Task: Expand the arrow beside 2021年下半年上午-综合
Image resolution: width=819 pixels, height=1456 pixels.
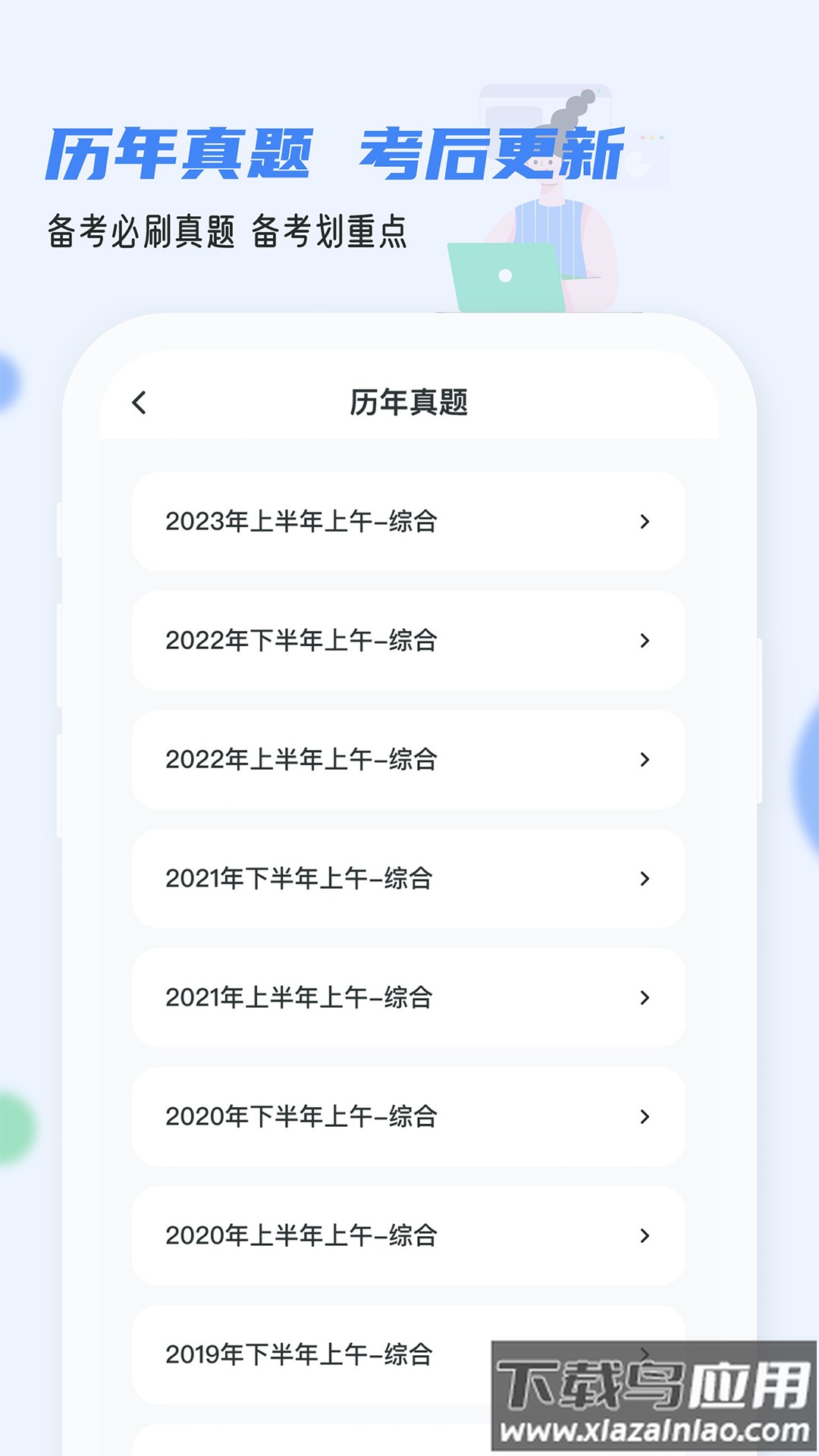Action: pyautogui.click(x=645, y=878)
